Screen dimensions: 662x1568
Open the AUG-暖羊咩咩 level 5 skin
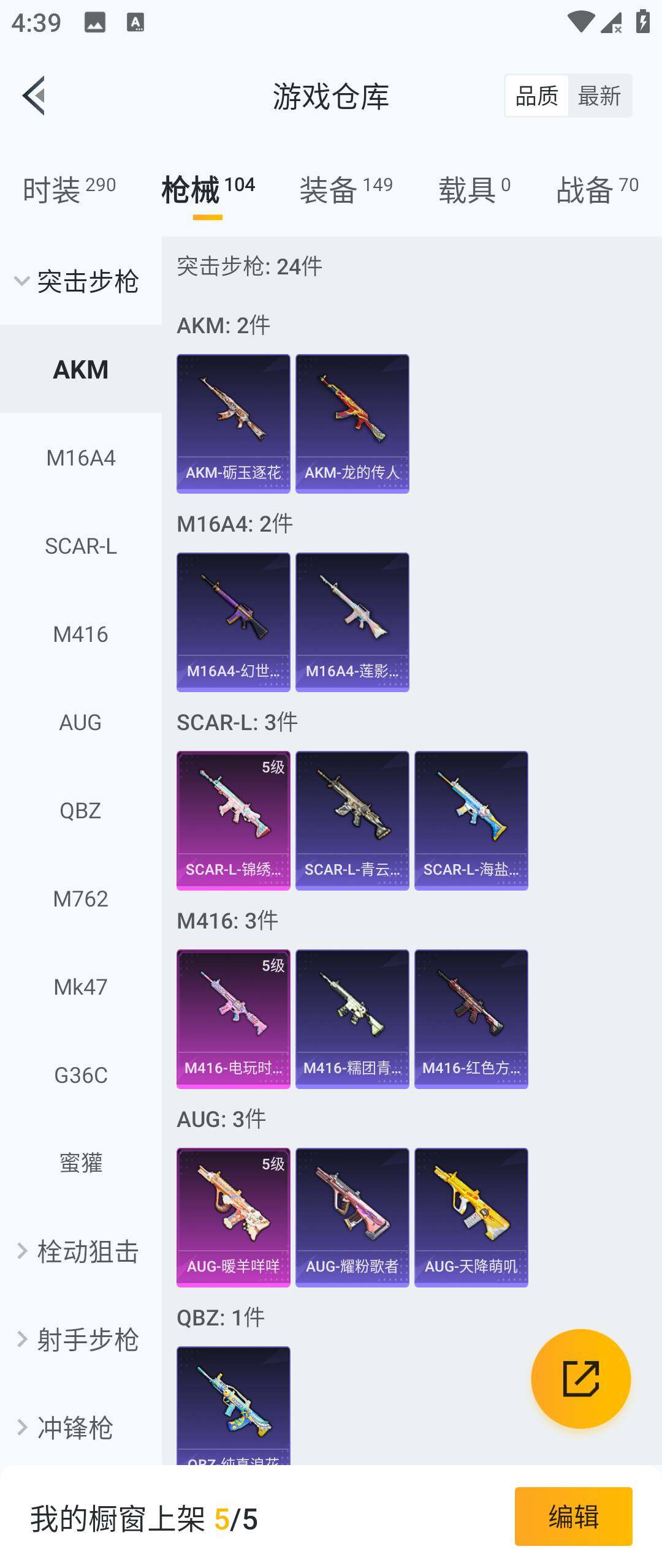click(233, 1217)
